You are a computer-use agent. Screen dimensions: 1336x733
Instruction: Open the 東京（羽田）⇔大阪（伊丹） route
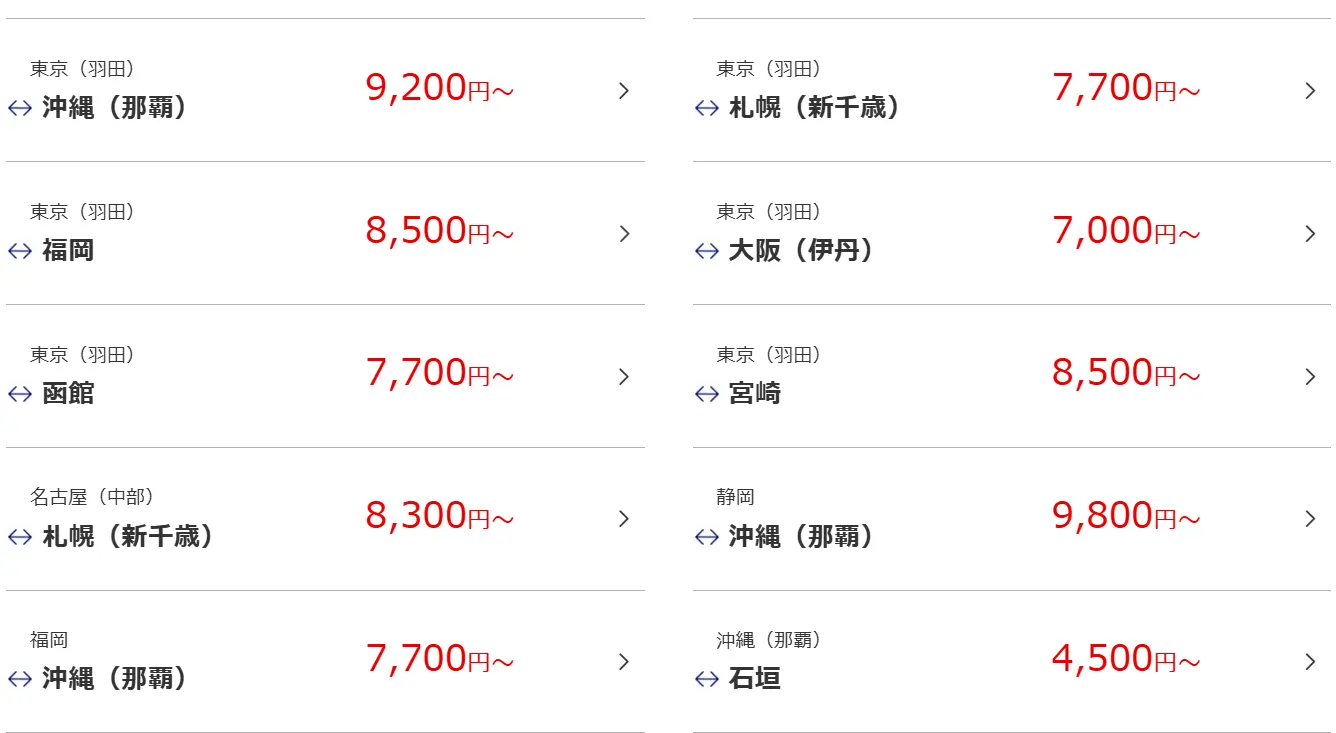tap(1011, 233)
